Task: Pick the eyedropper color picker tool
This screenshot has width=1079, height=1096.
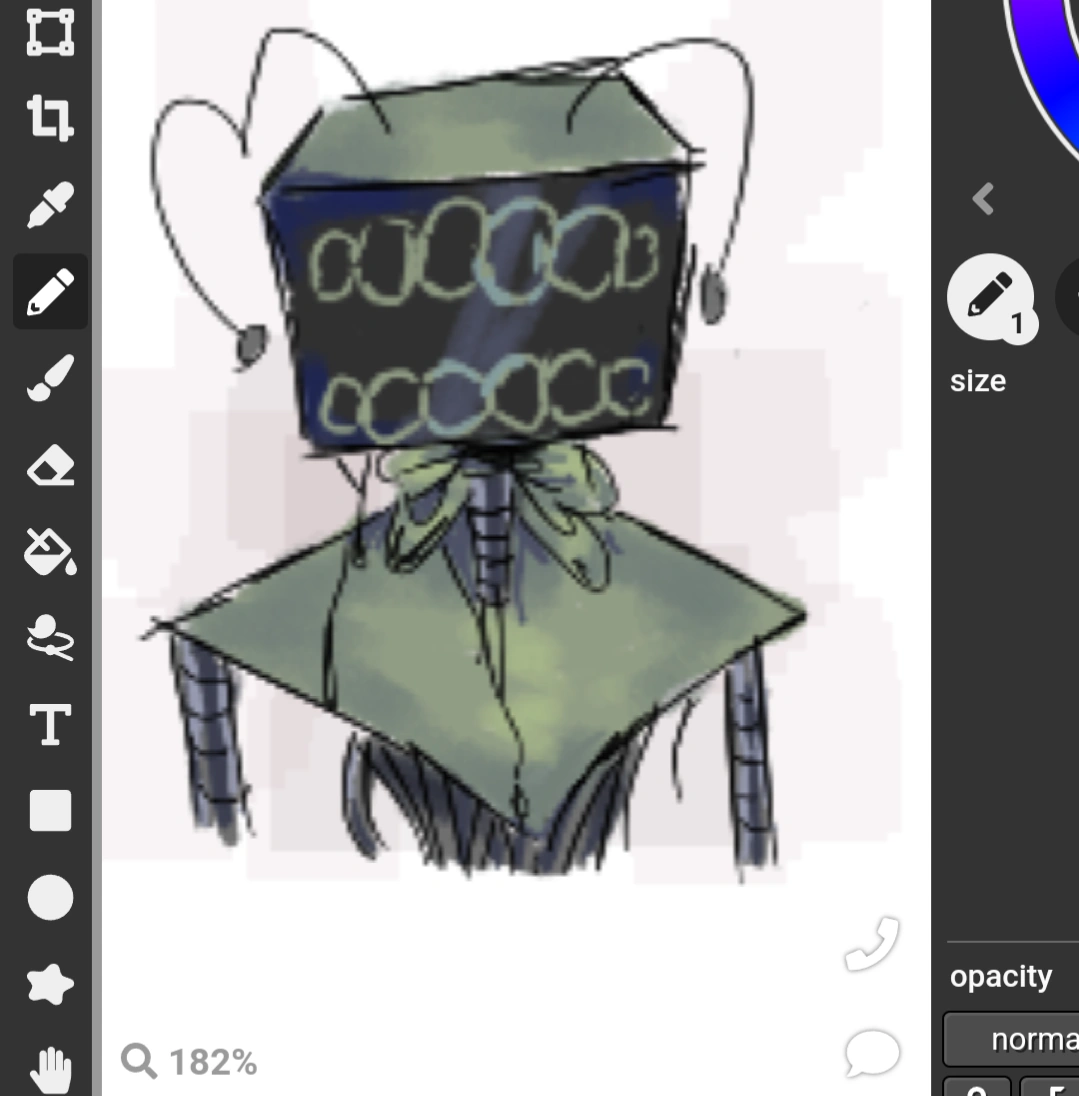Action: (50, 204)
